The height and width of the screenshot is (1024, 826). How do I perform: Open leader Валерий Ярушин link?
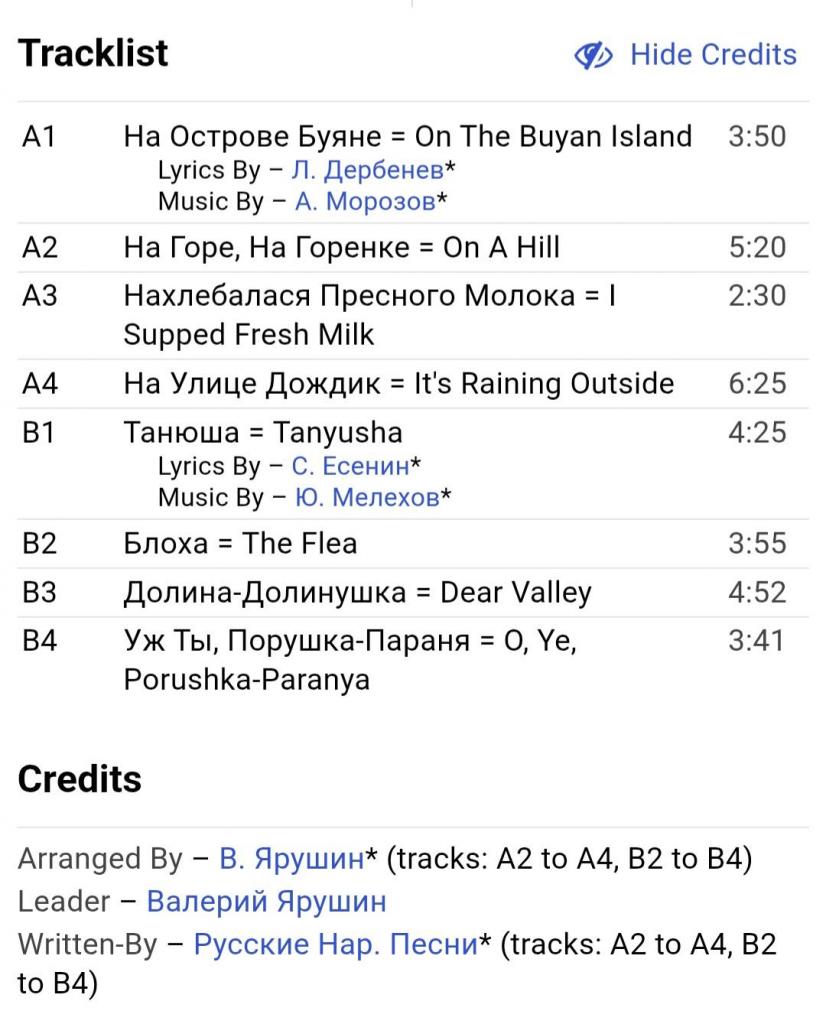click(x=266, y=901)
